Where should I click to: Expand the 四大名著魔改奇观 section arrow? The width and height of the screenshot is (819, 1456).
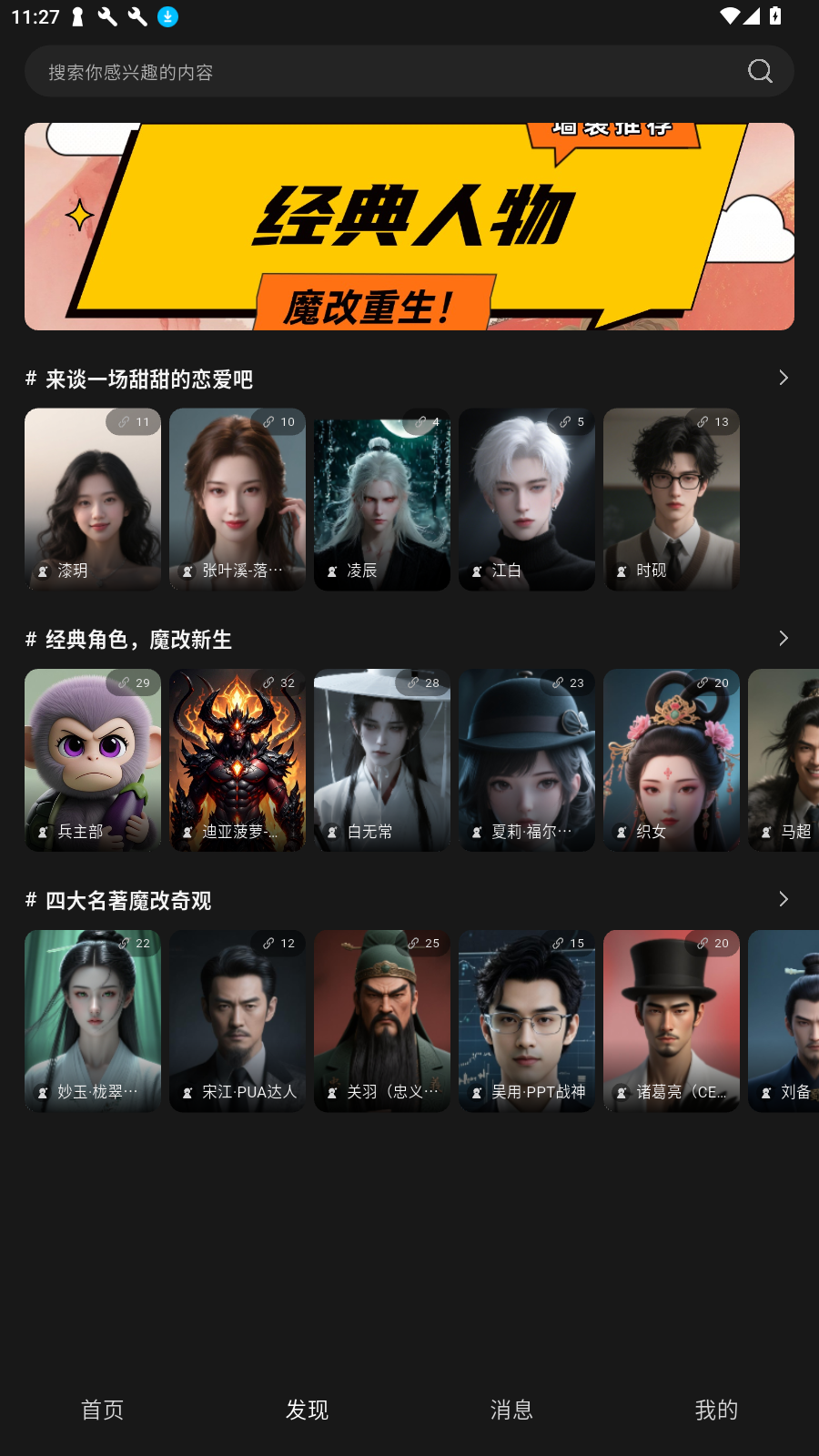pos(783,899)
